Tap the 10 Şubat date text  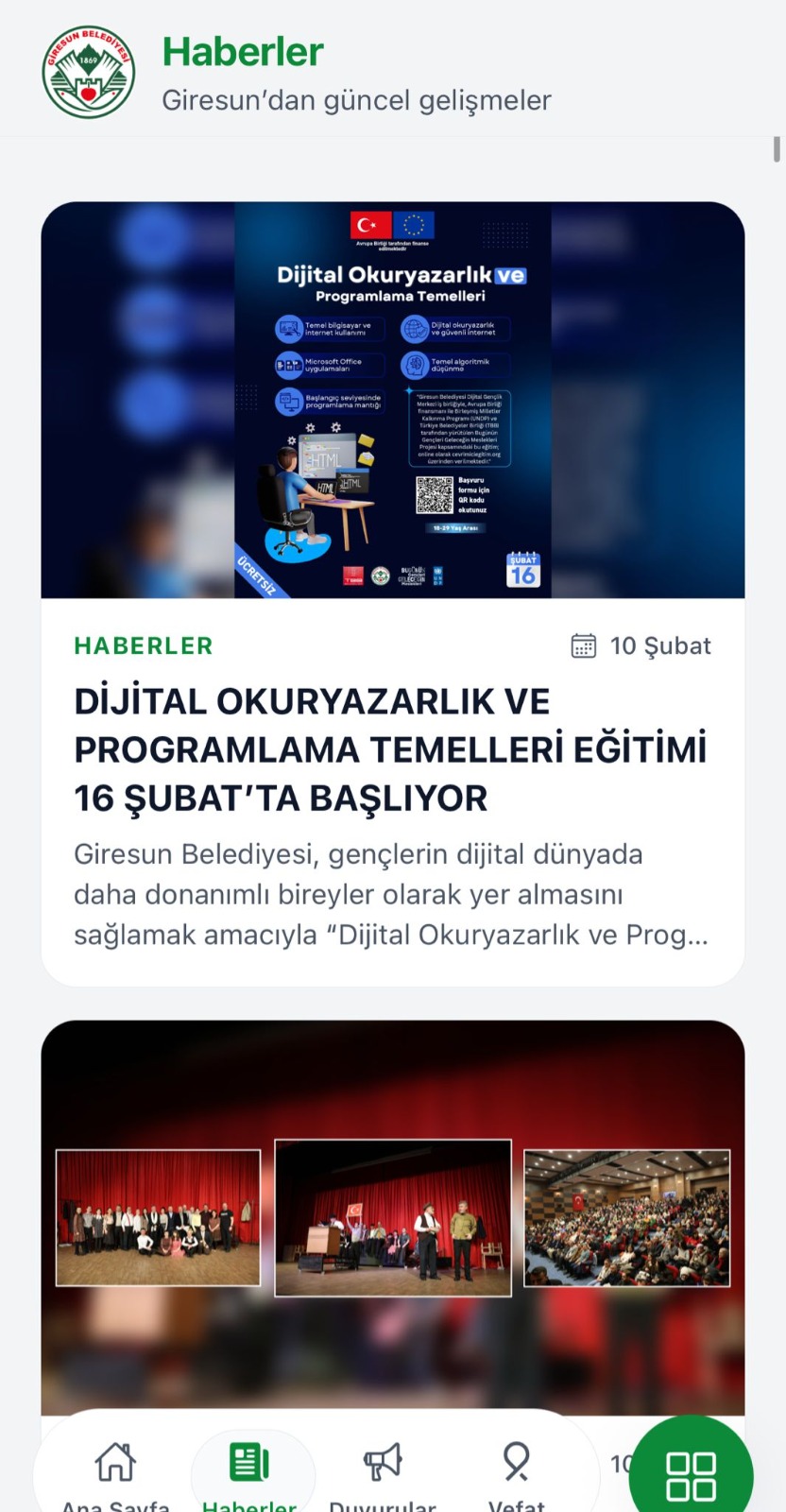click(x=660, y=645)
